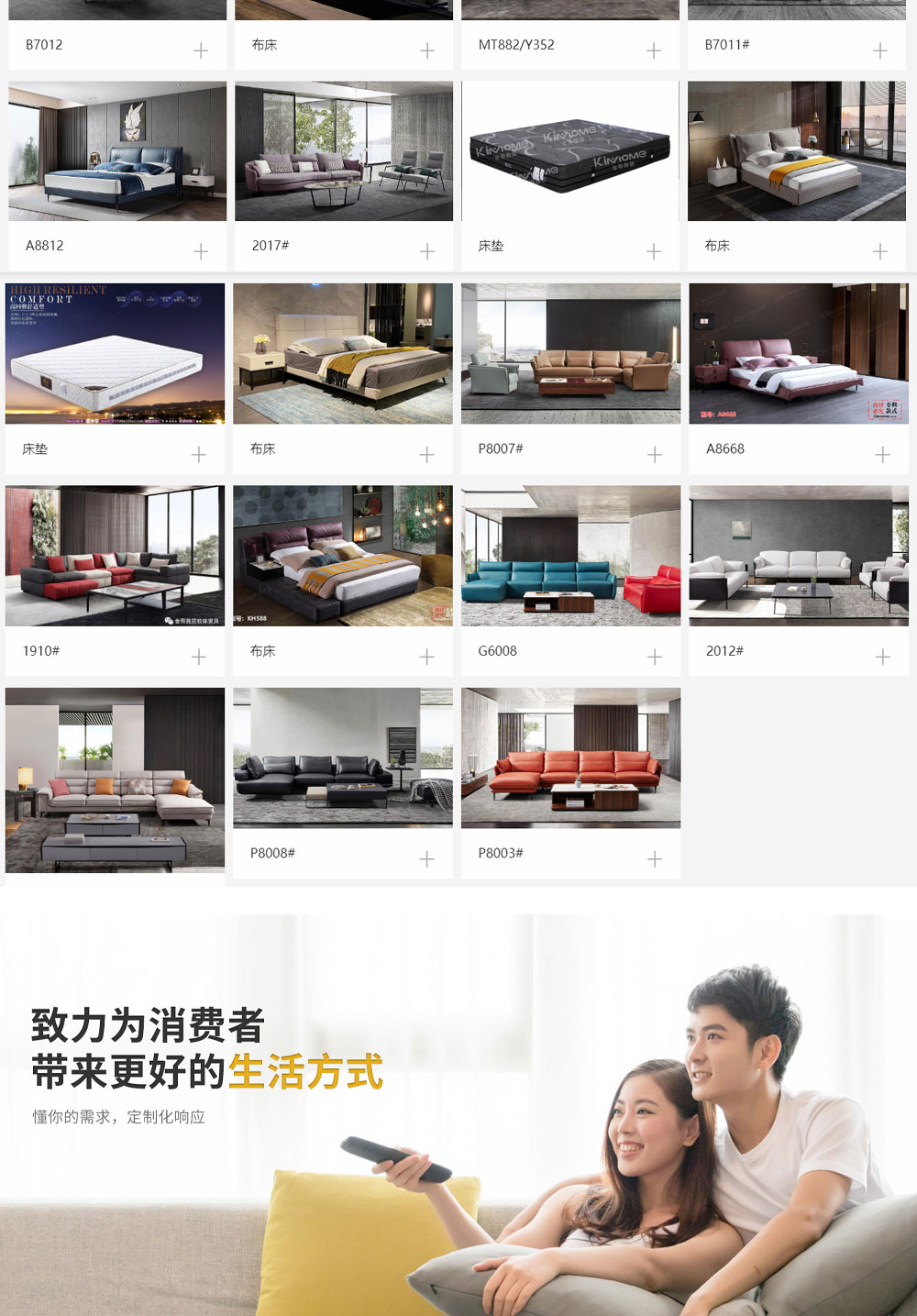View the P8007# sofa product
917x1316 pixels.
(x=570, y=354)
